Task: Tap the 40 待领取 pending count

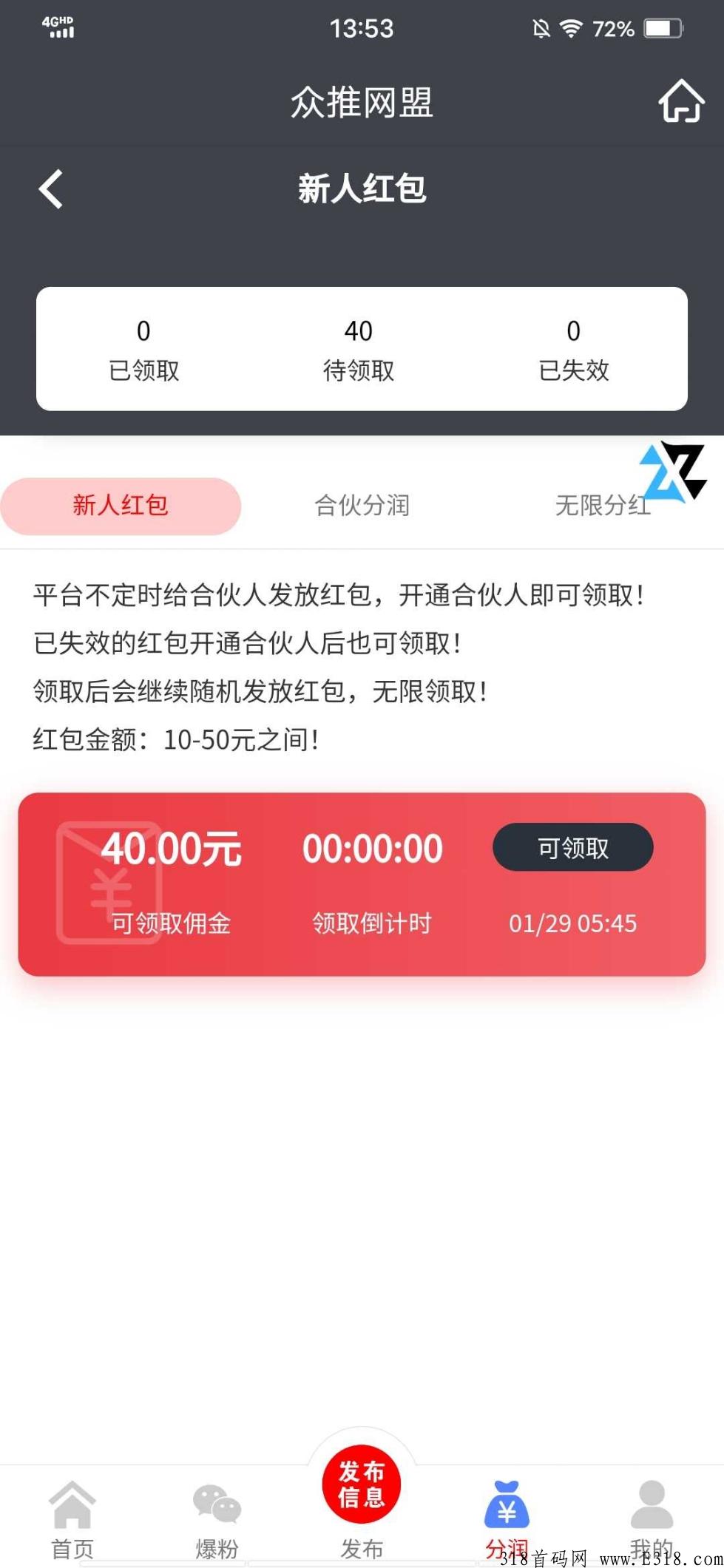Action: tap(358, 347)
